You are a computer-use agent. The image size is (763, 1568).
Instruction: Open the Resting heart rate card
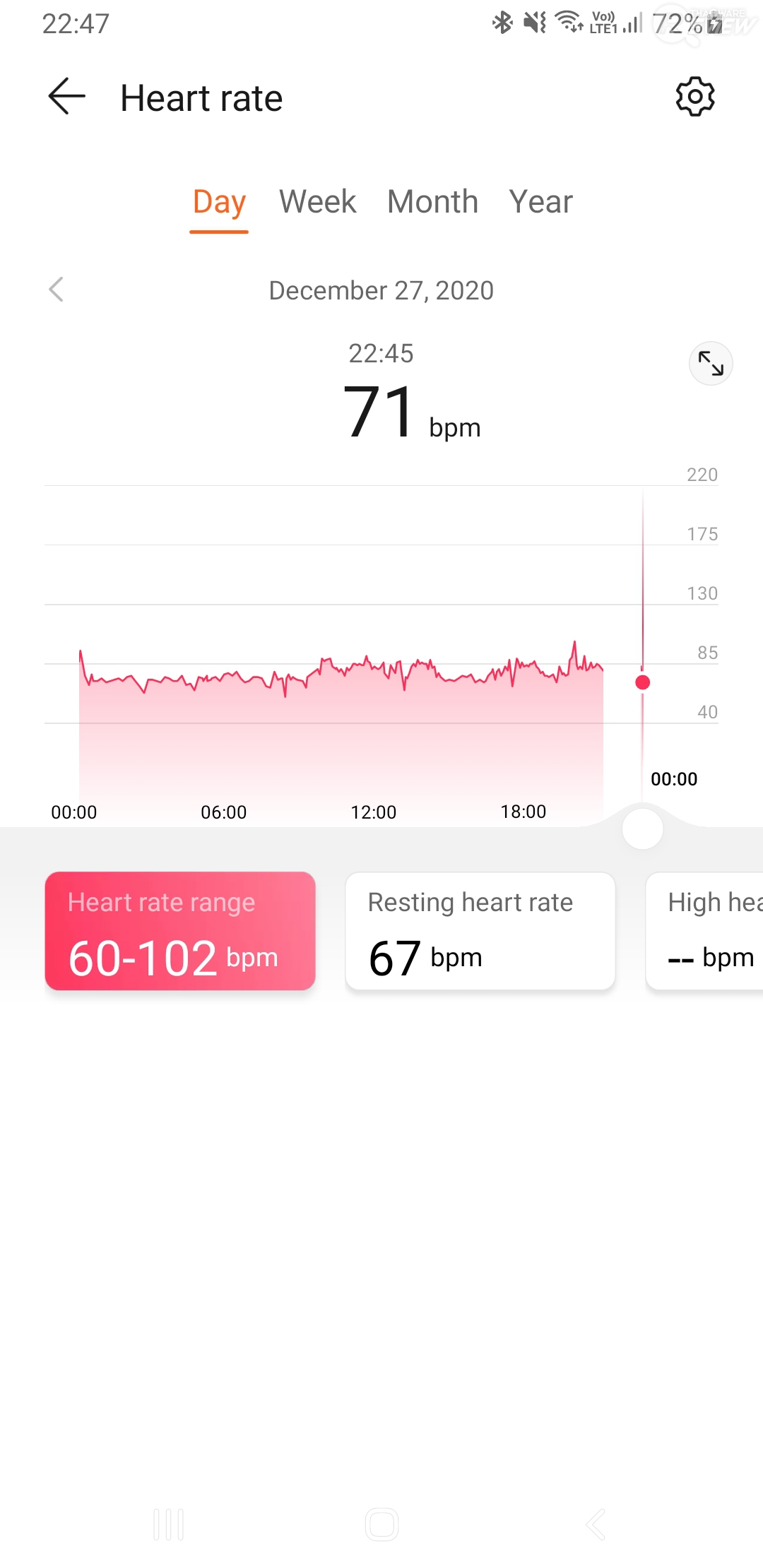tap(480, 930)
